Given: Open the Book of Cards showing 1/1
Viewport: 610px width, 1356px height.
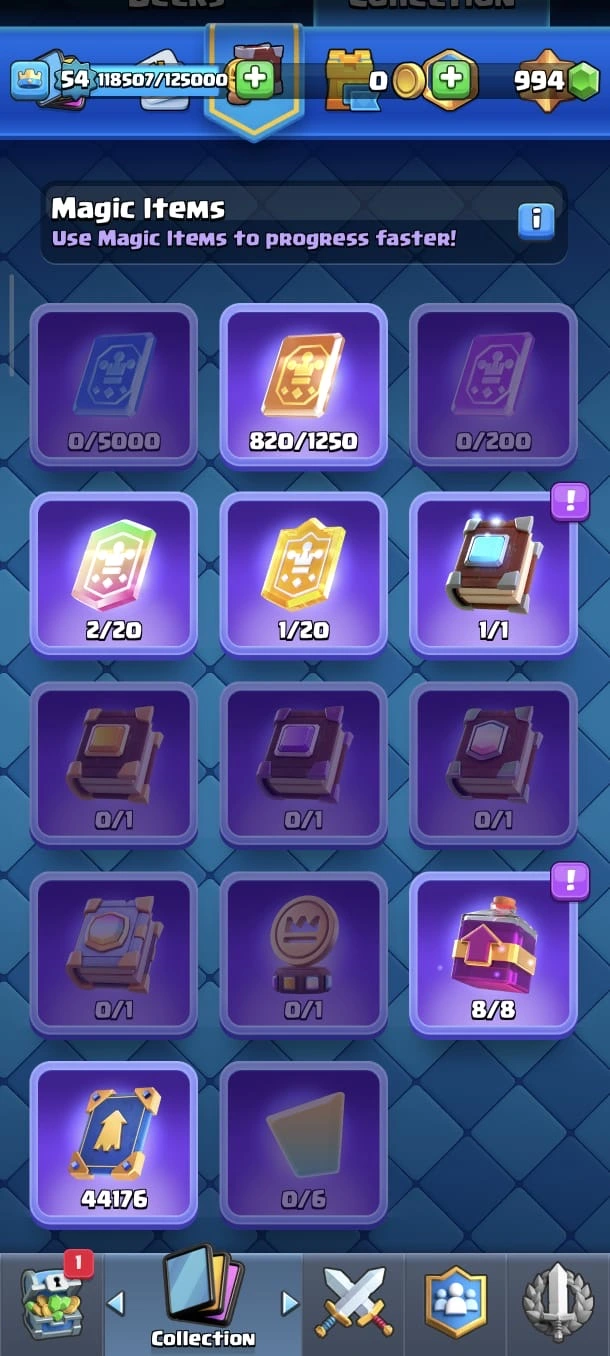Looking at the screenshot, I should point(493,573).
